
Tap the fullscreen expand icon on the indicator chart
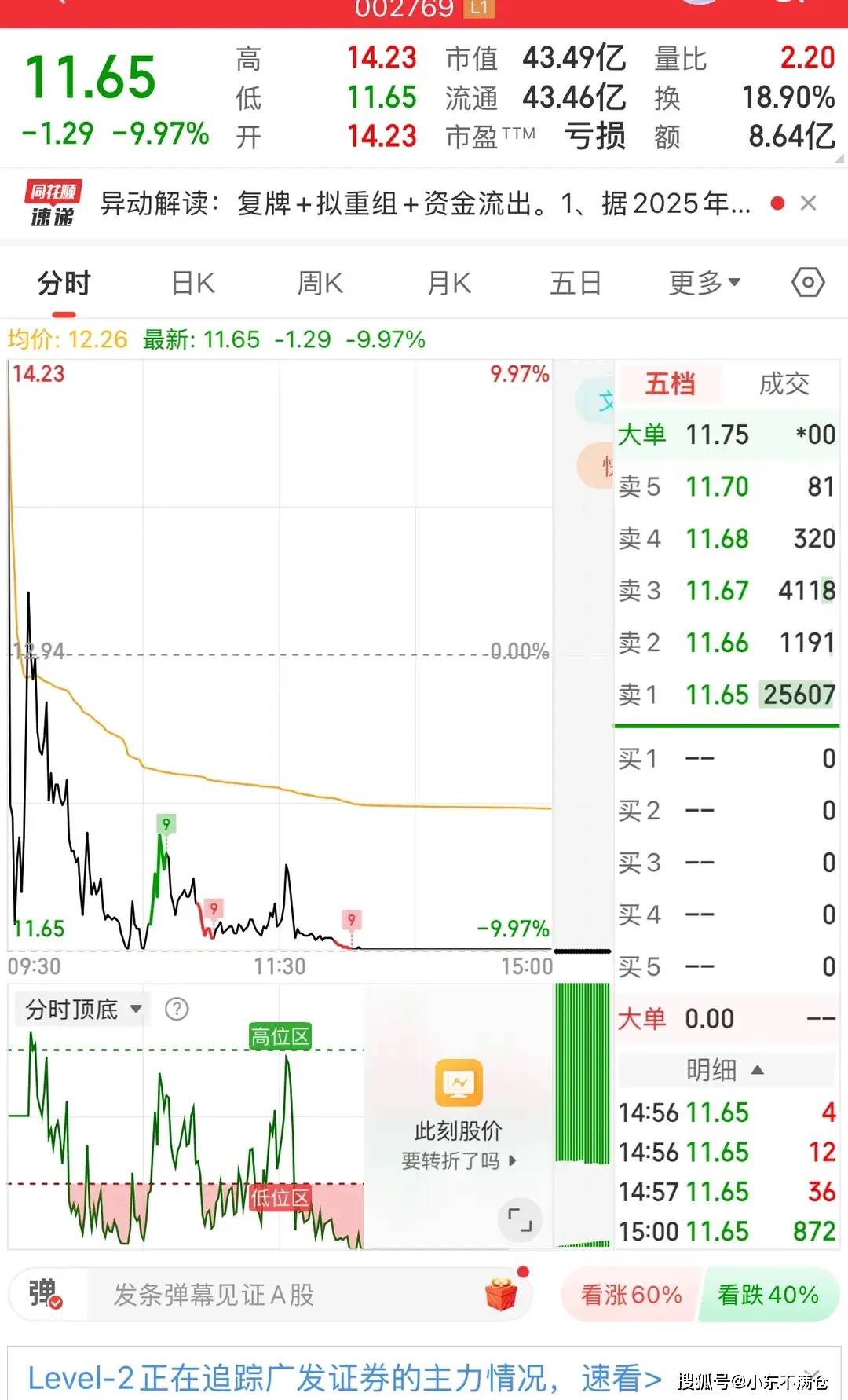pyautogui.click(x=518, y=1220)
